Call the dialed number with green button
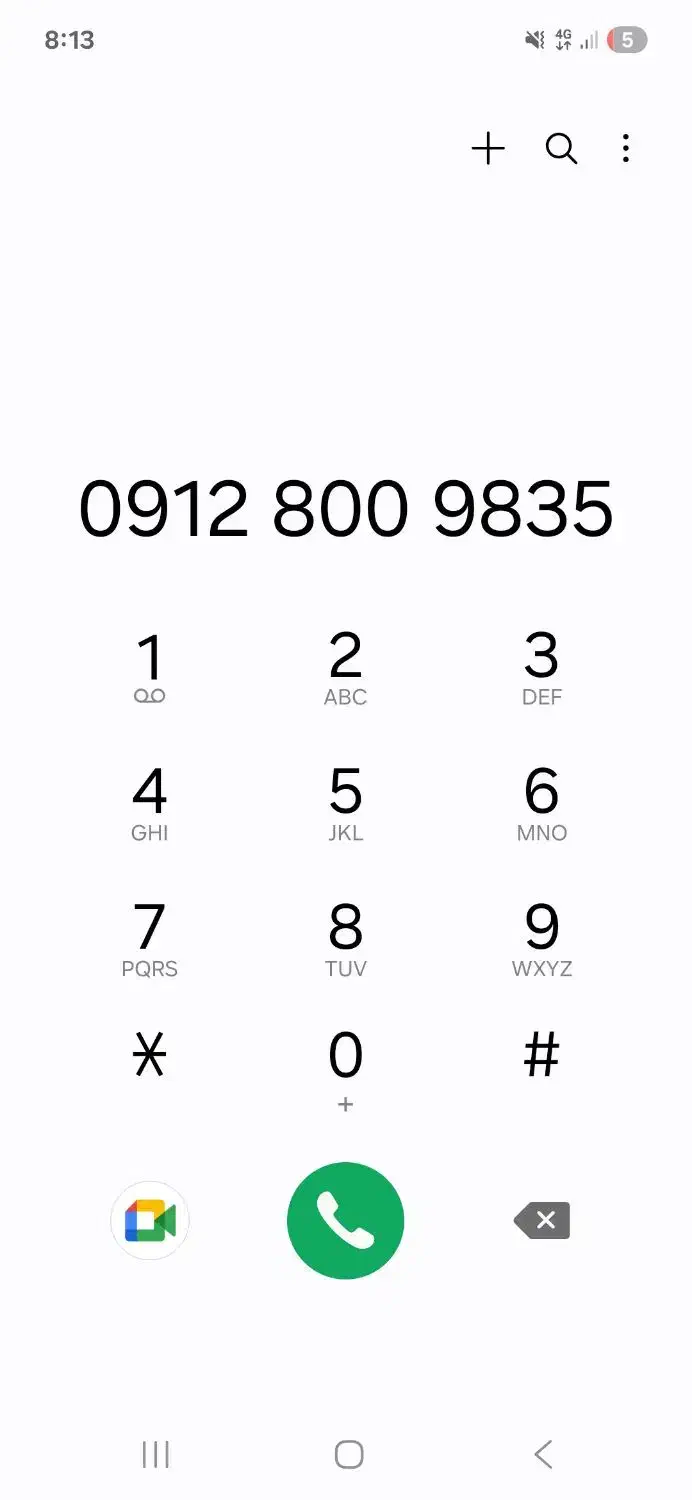 click(x=345, y=1221)
